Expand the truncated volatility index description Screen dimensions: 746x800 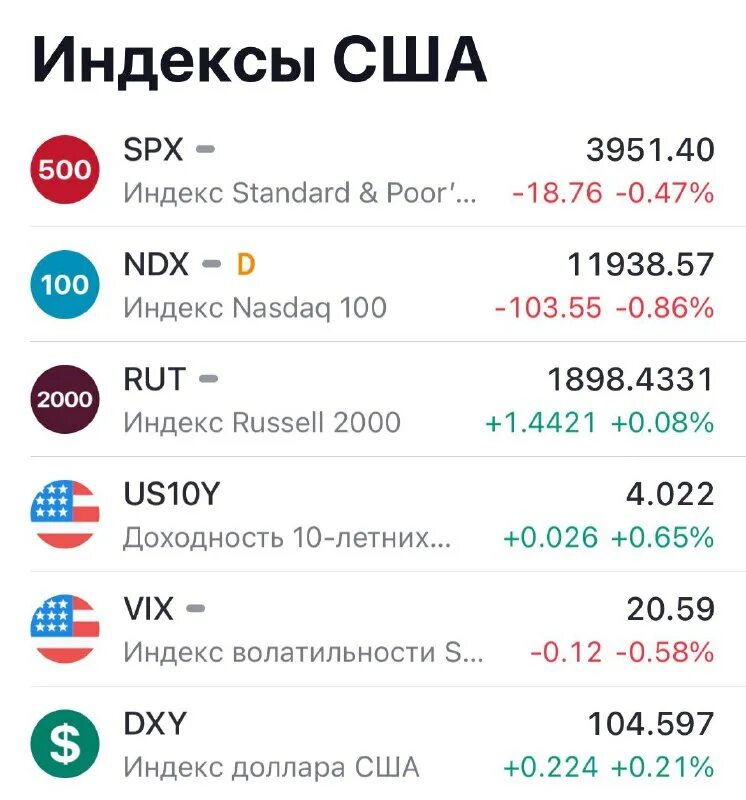coord(300,650)
